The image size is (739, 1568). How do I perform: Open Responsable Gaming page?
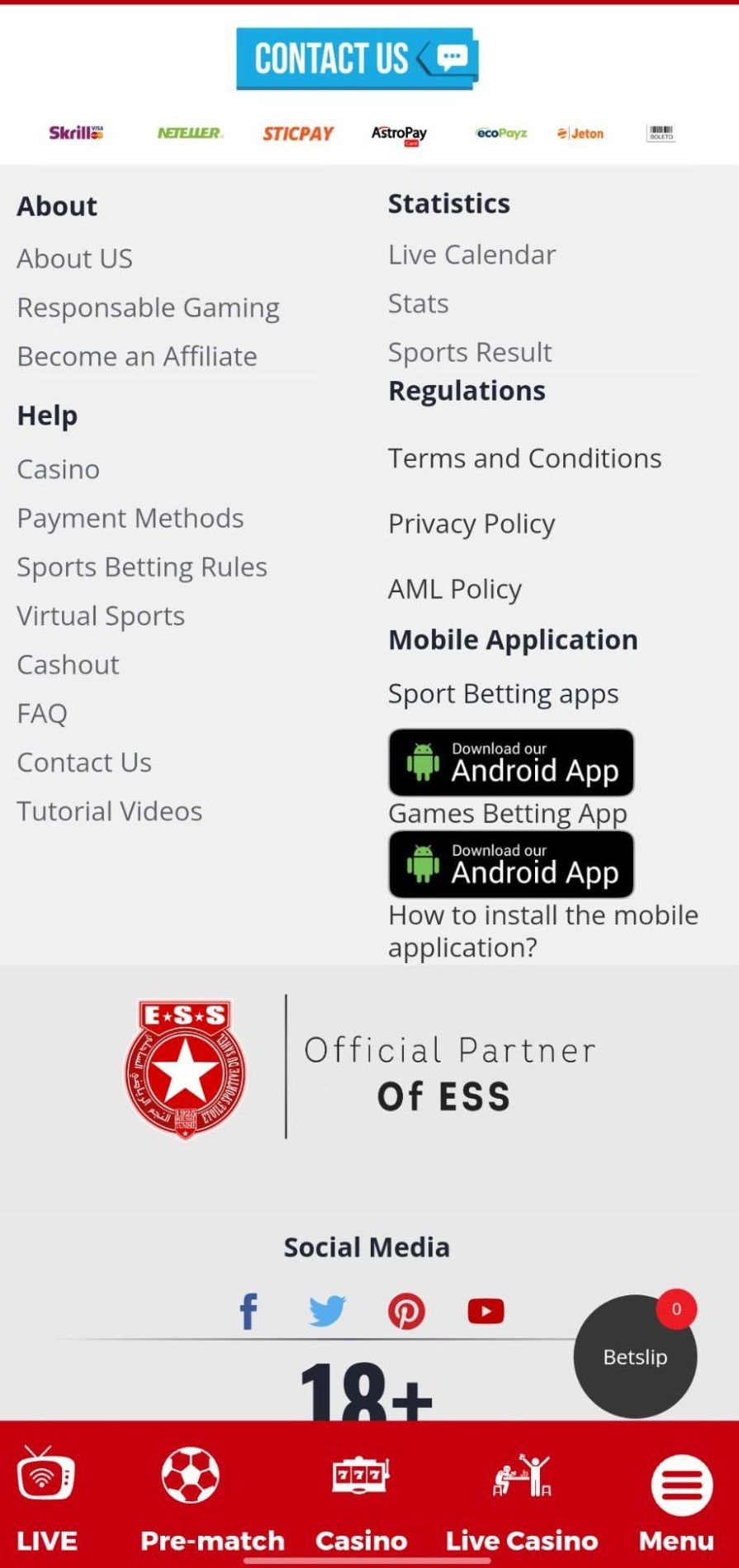(149, 307)
